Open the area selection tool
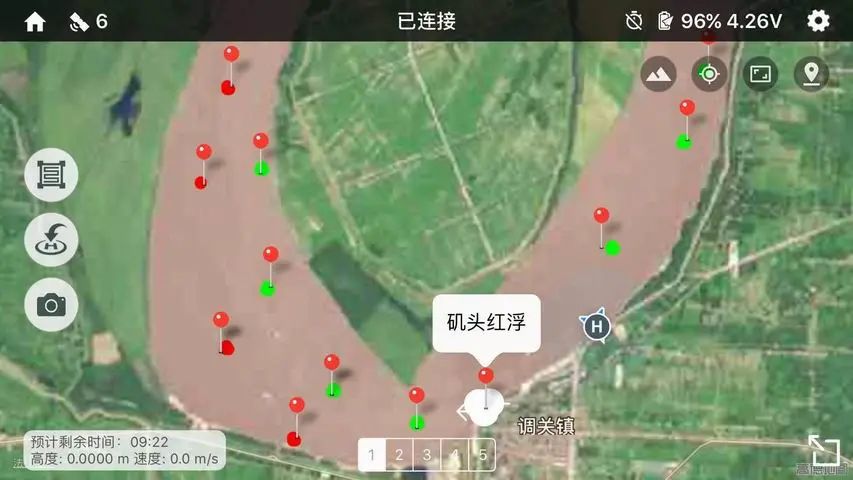The width and height of the screenshot is (853, 480). click(51, 175)
